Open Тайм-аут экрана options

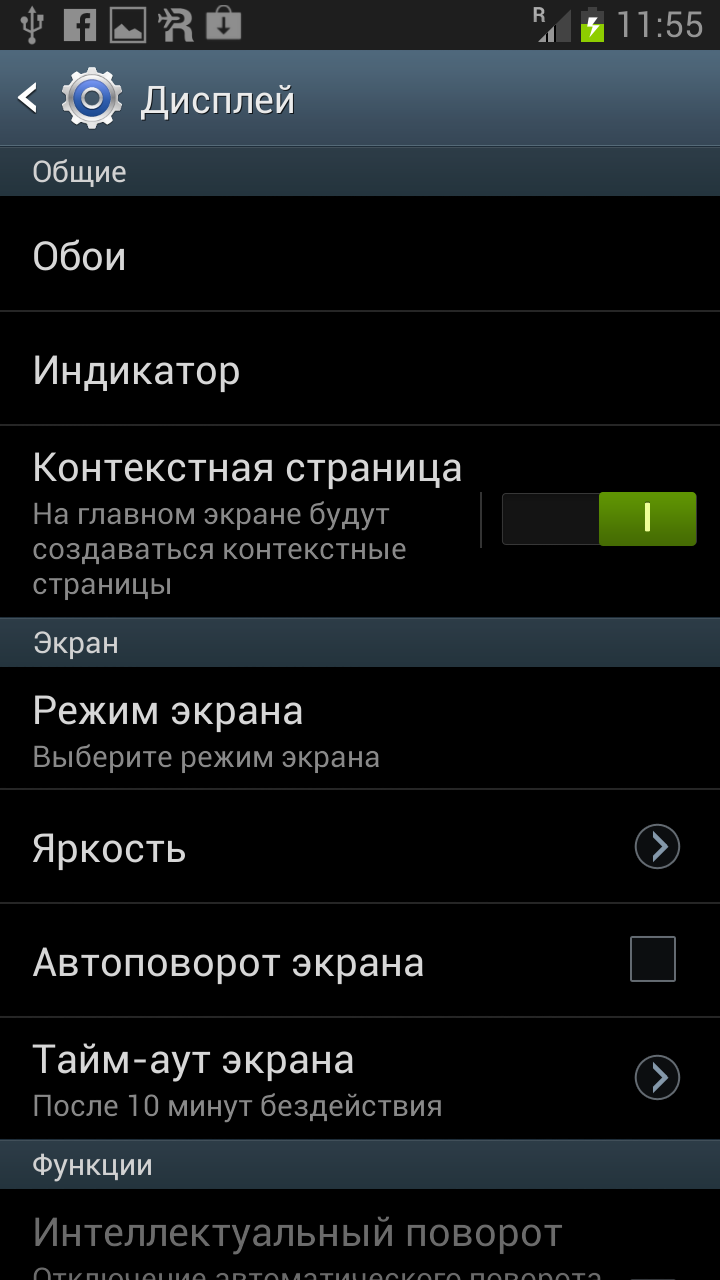[360, 1079]
